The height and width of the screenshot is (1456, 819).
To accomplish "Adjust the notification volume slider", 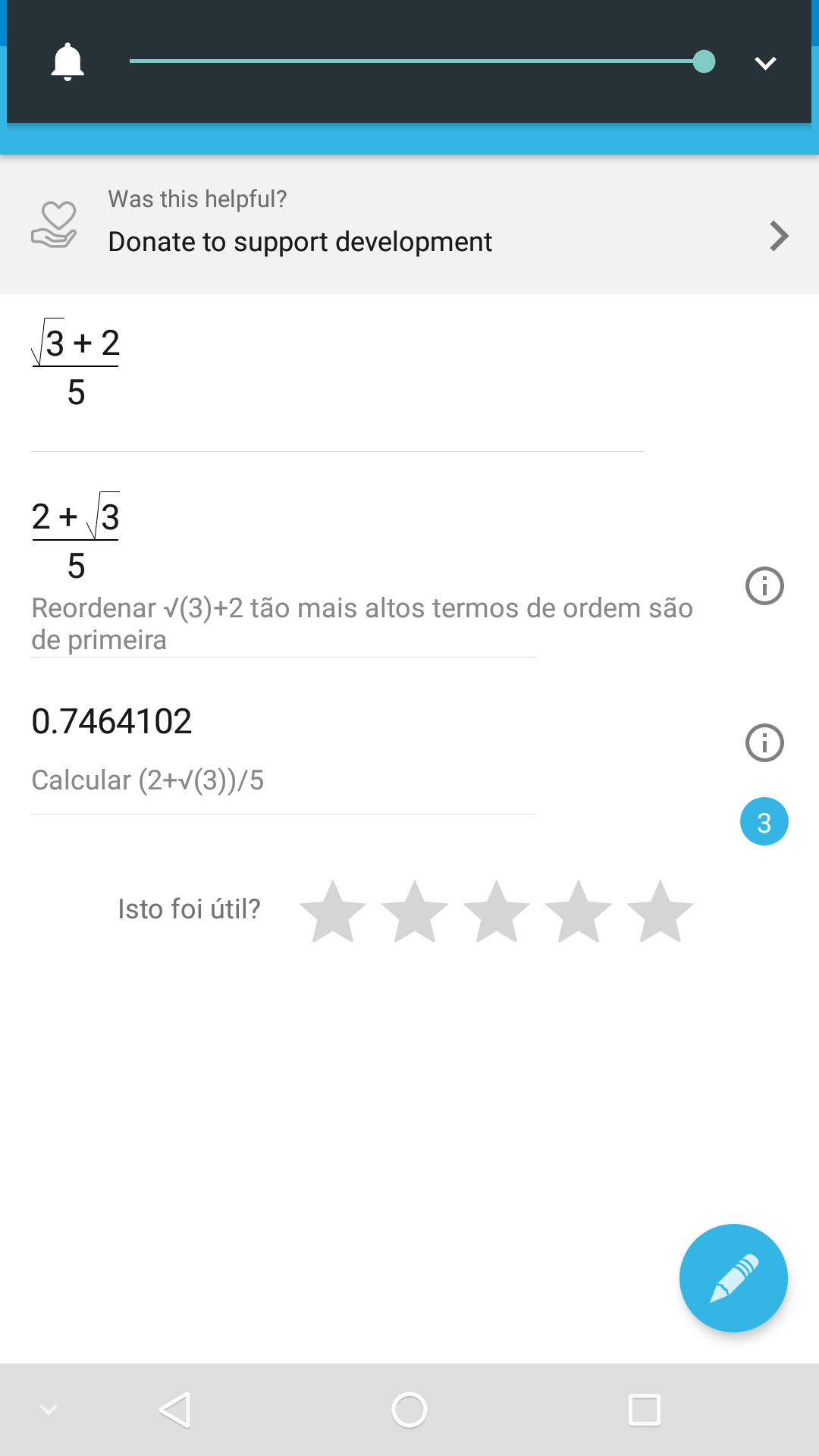I will coord(422,61).
